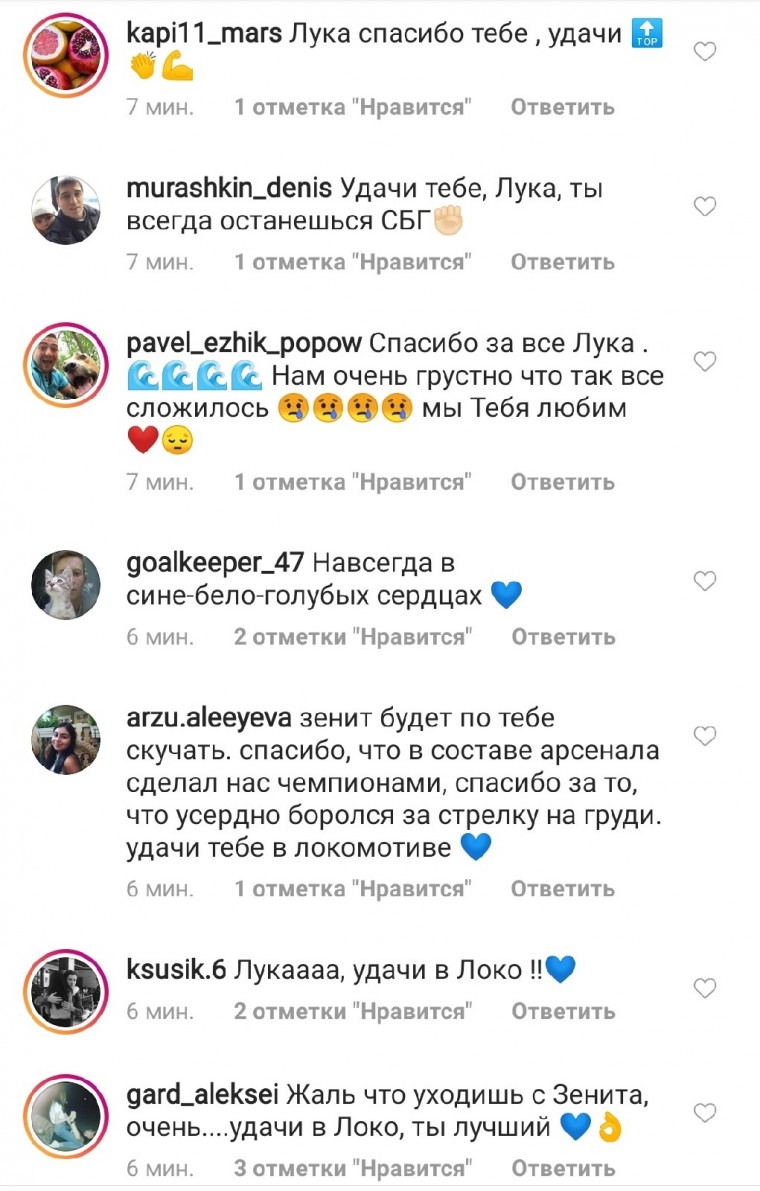Reply to kapi11_mars via Ответить
760x1191 pixels.
click(x=562, y=107)
